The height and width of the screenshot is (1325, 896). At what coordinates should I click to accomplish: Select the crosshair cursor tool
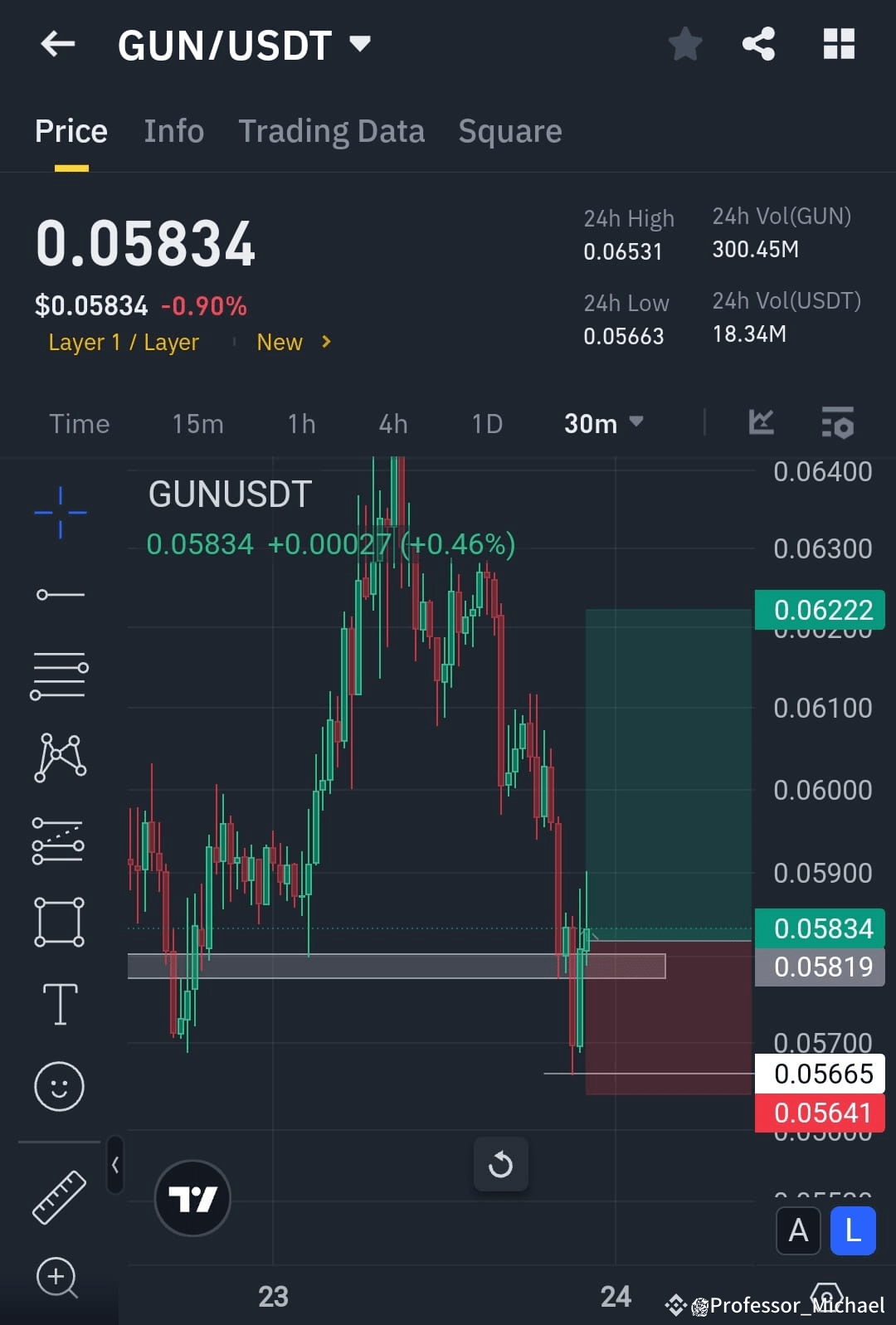pos(59,511)
